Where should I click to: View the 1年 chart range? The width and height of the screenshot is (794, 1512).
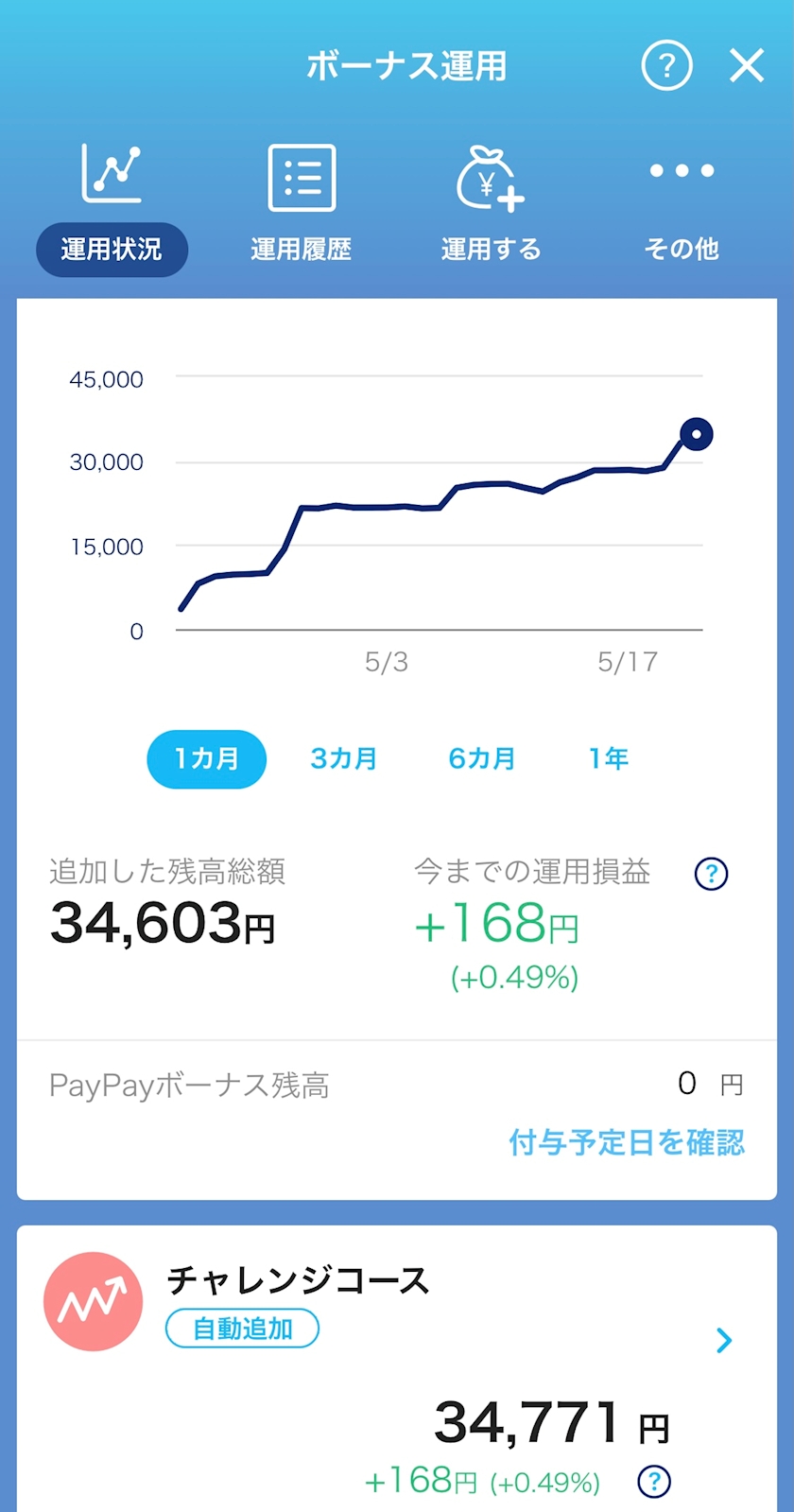point(609,758)
